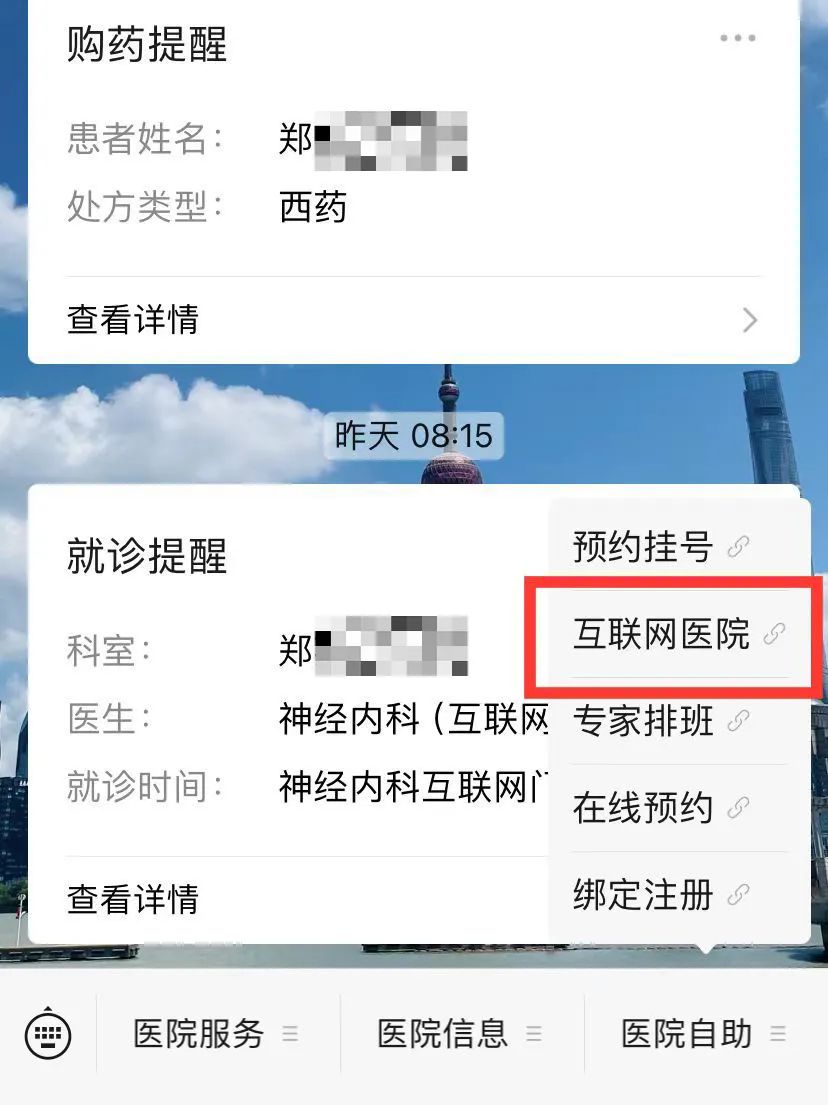
Task: Switch to keyboard input mode
Action: [48, 1033]
